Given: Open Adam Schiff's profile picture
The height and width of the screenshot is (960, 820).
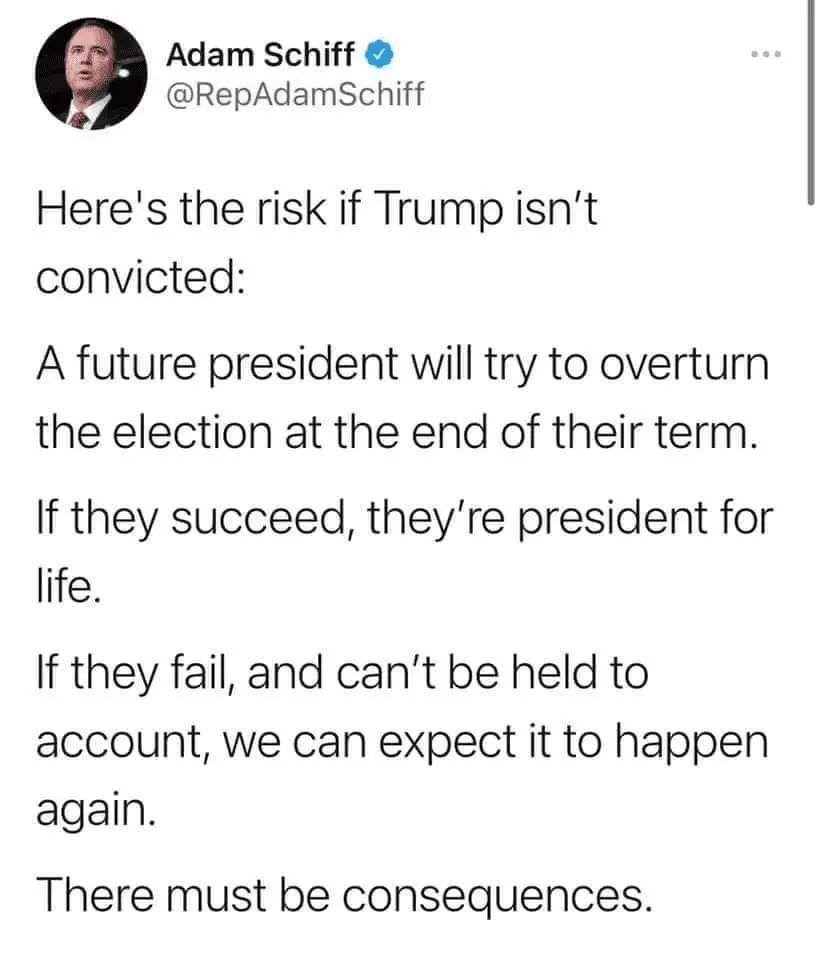Looking at the screenshot, I should pos(88,77).
